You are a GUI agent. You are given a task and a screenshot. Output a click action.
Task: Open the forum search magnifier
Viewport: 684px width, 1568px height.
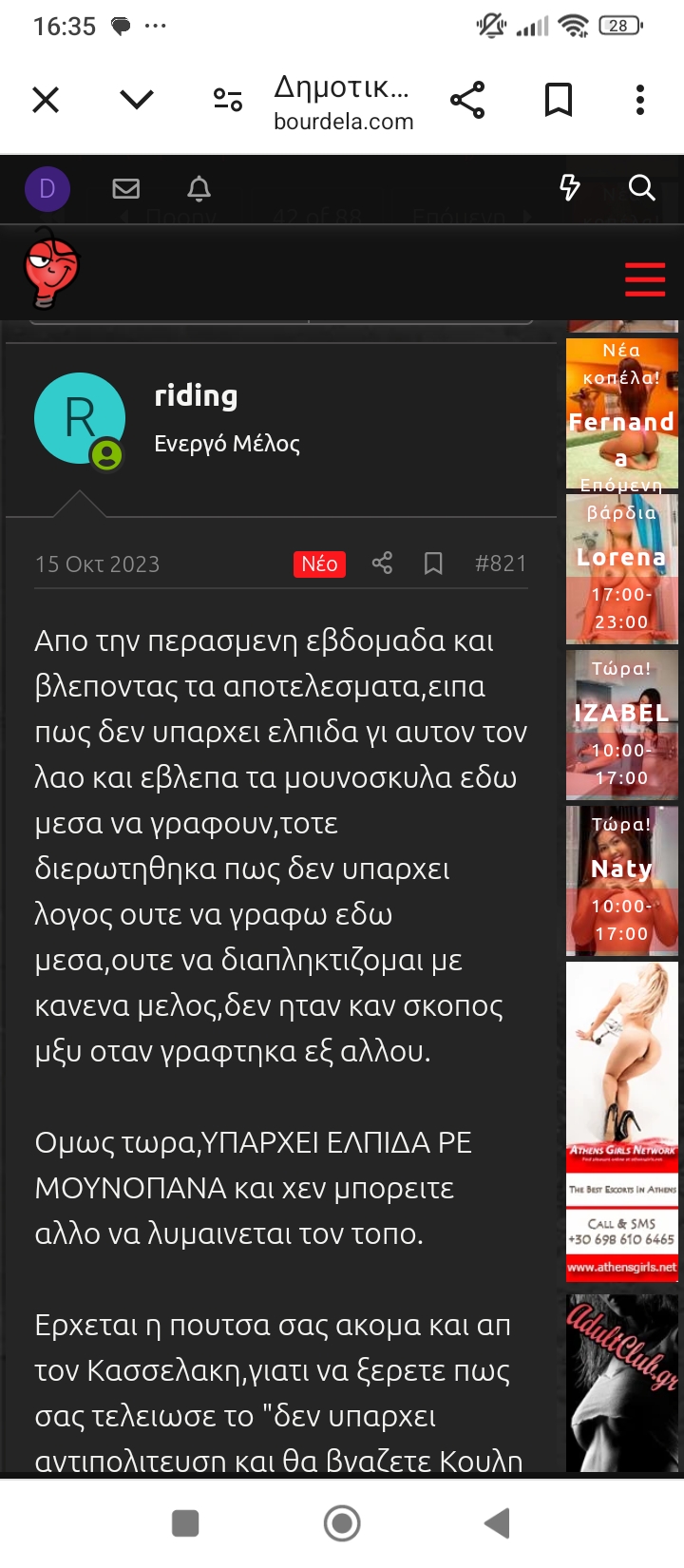(642, 188)
